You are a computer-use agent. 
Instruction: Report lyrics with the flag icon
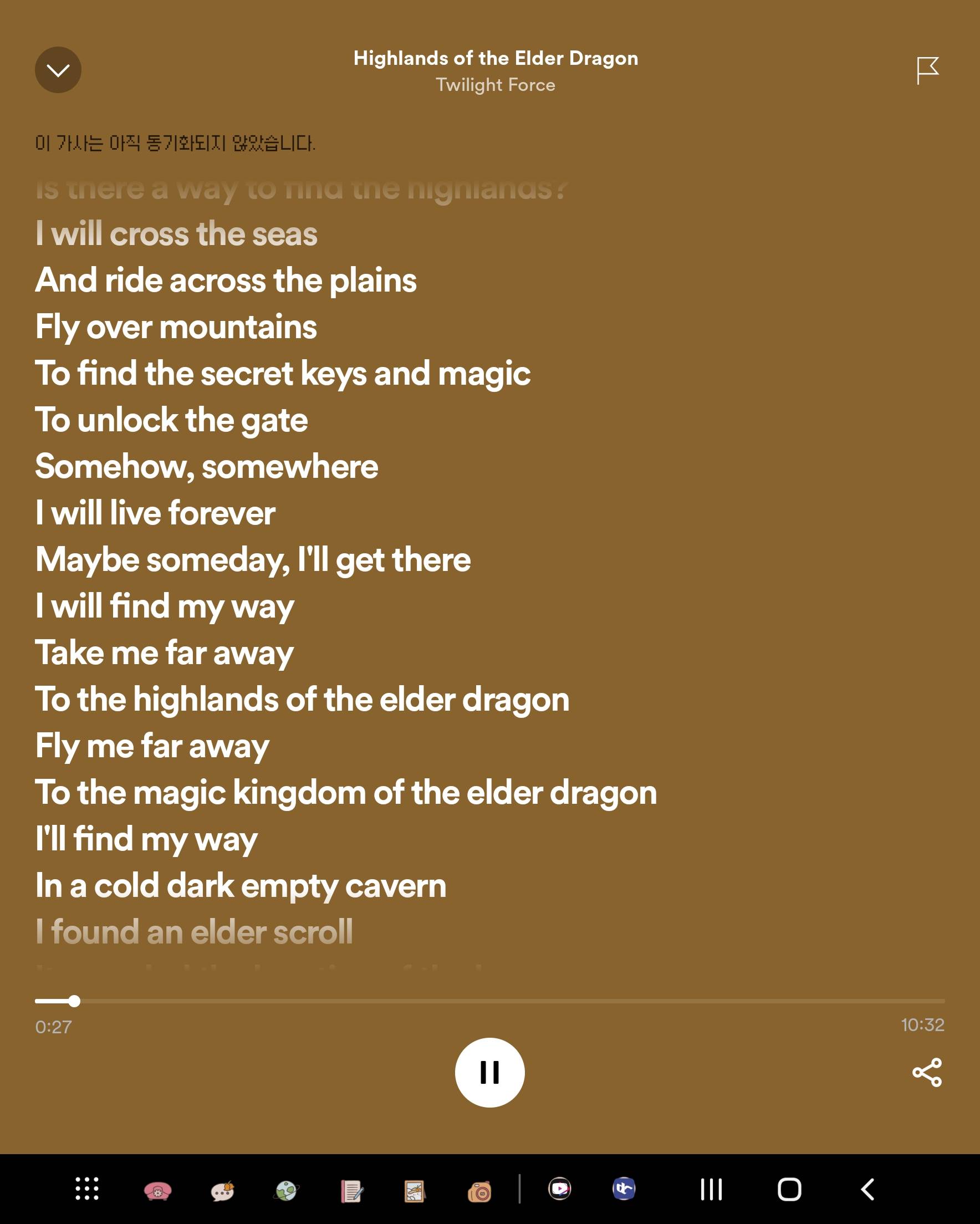point(927,70)
